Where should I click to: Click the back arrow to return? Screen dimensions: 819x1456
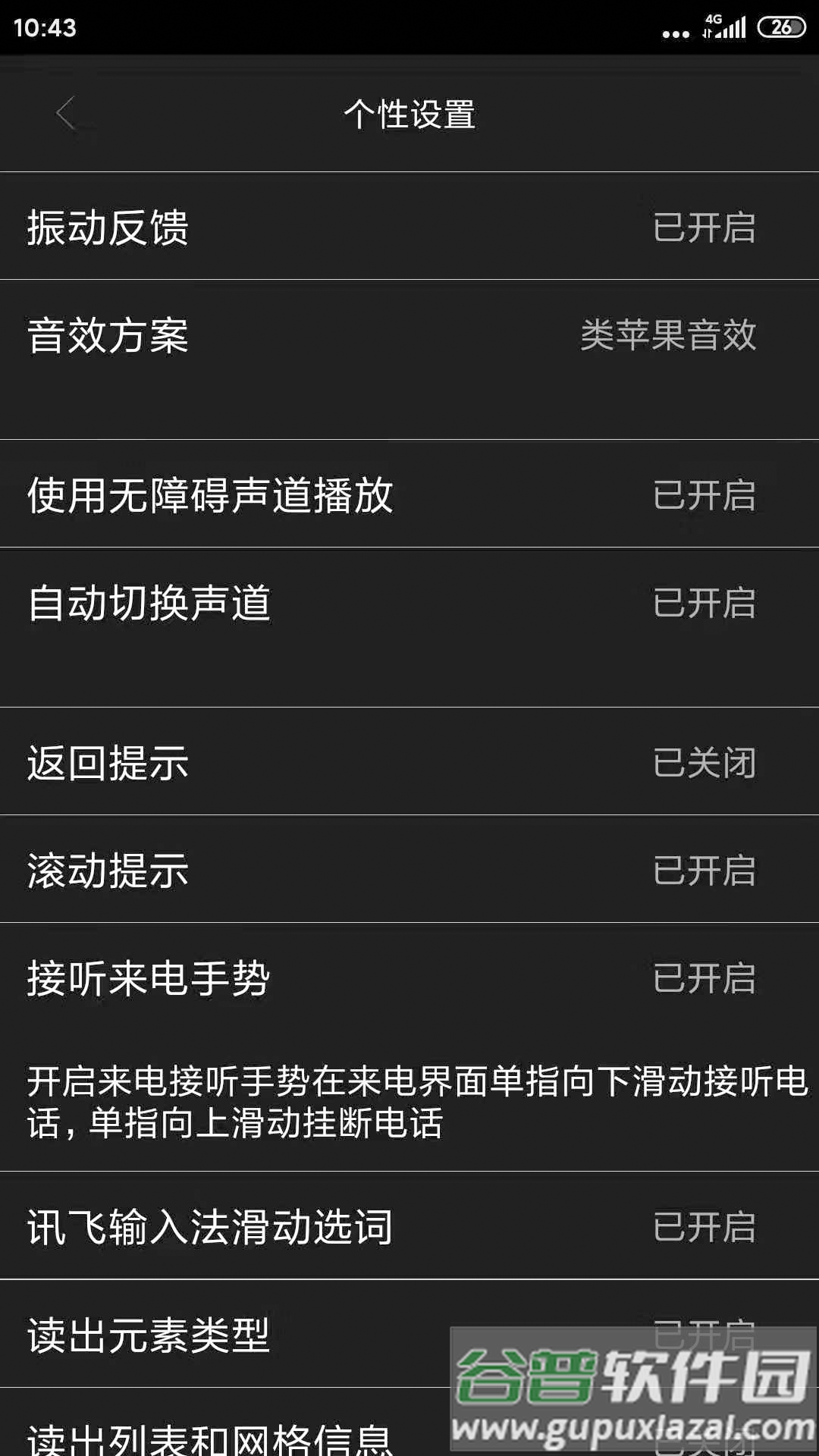[67, 114]
